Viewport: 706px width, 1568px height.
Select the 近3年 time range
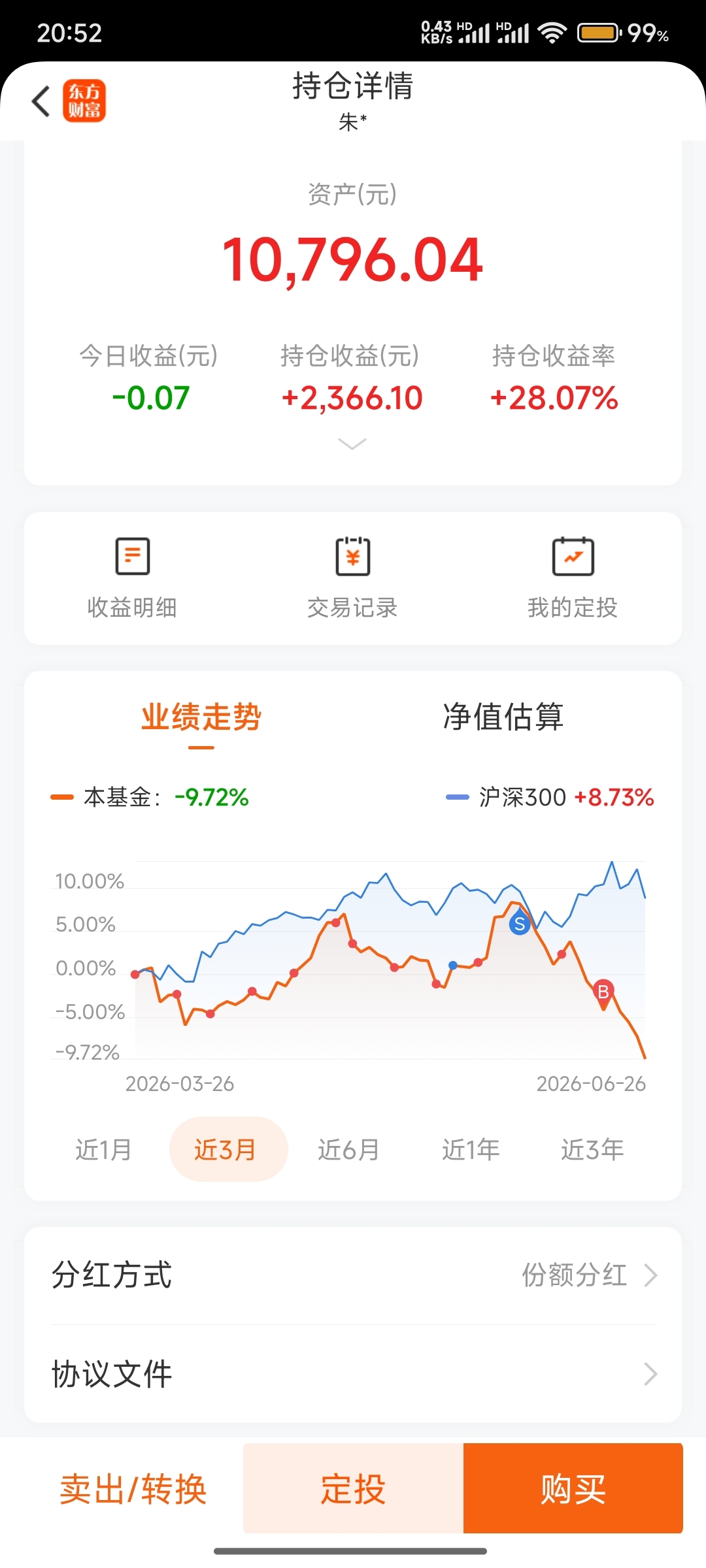point(593,1149)
